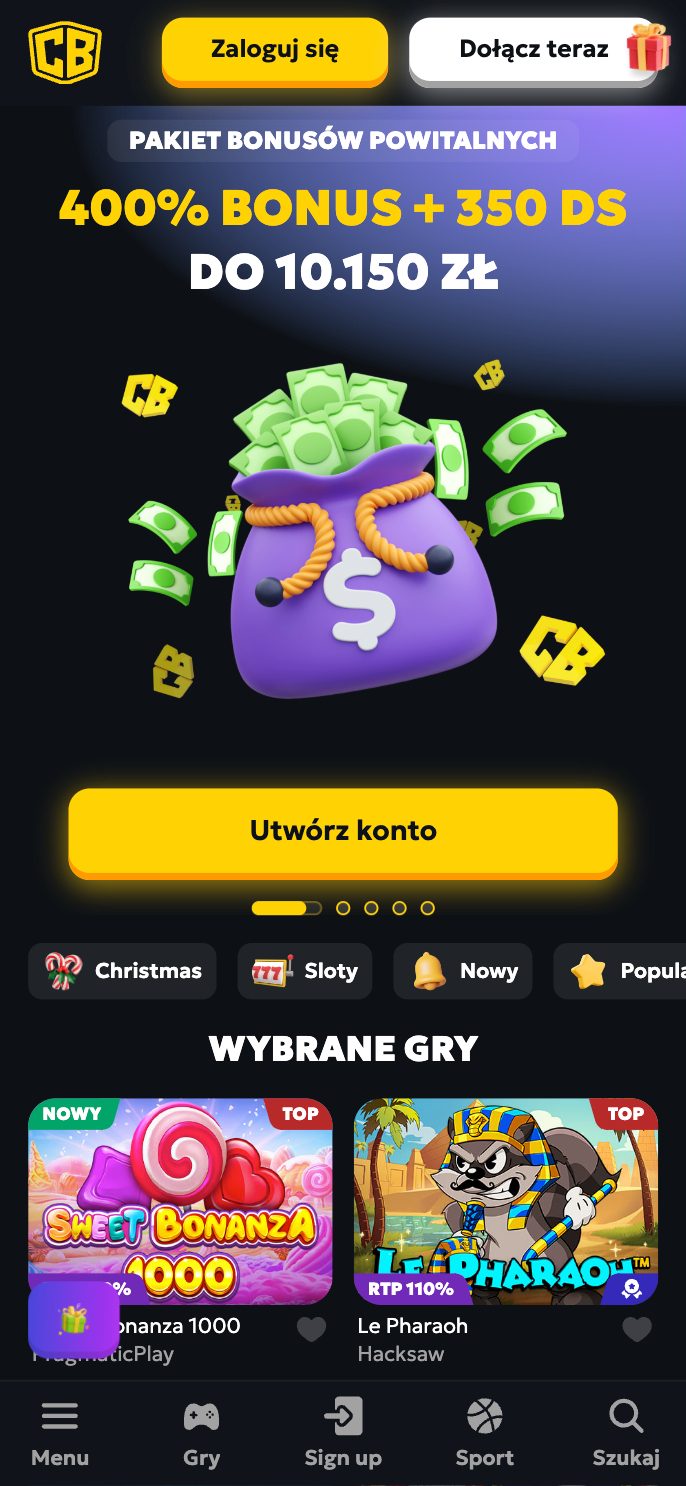The height and width of the screenshot is (1486, 686).
Task: Jump to the second banner slide dot
Action: click(x=343, y=908)
